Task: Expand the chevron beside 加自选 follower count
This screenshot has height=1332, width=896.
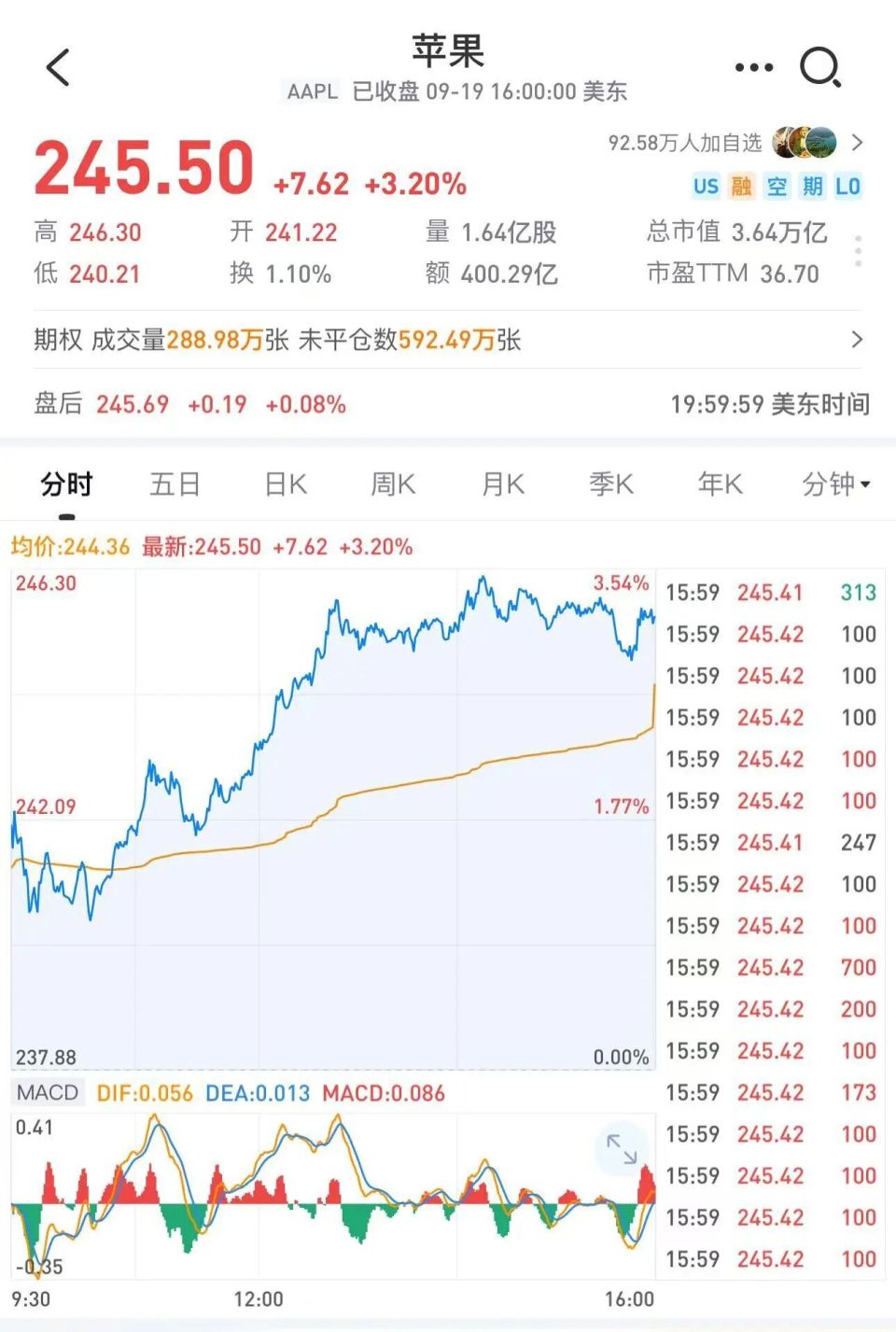Action: [x=858, y=142]
